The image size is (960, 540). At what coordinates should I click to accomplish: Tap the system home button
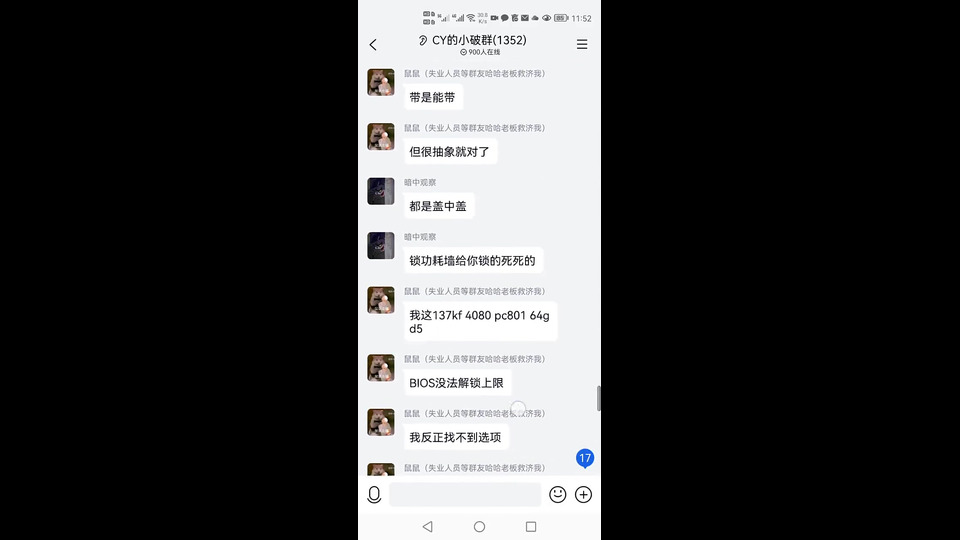coord(479,526)
